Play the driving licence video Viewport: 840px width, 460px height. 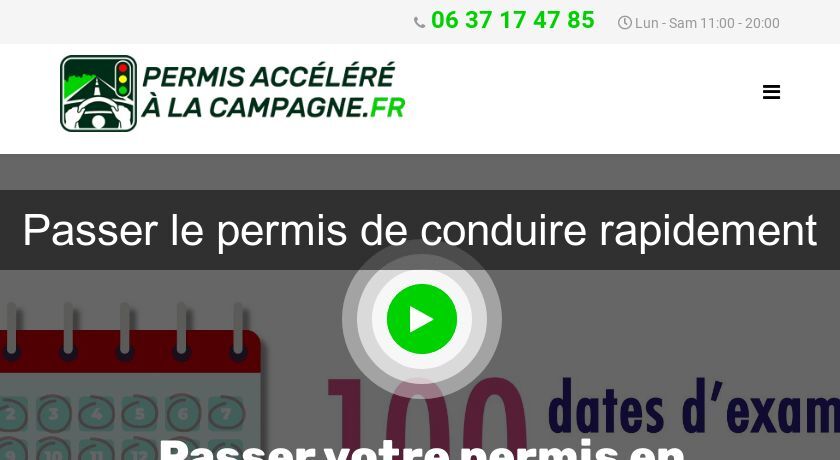coord(421,319)
